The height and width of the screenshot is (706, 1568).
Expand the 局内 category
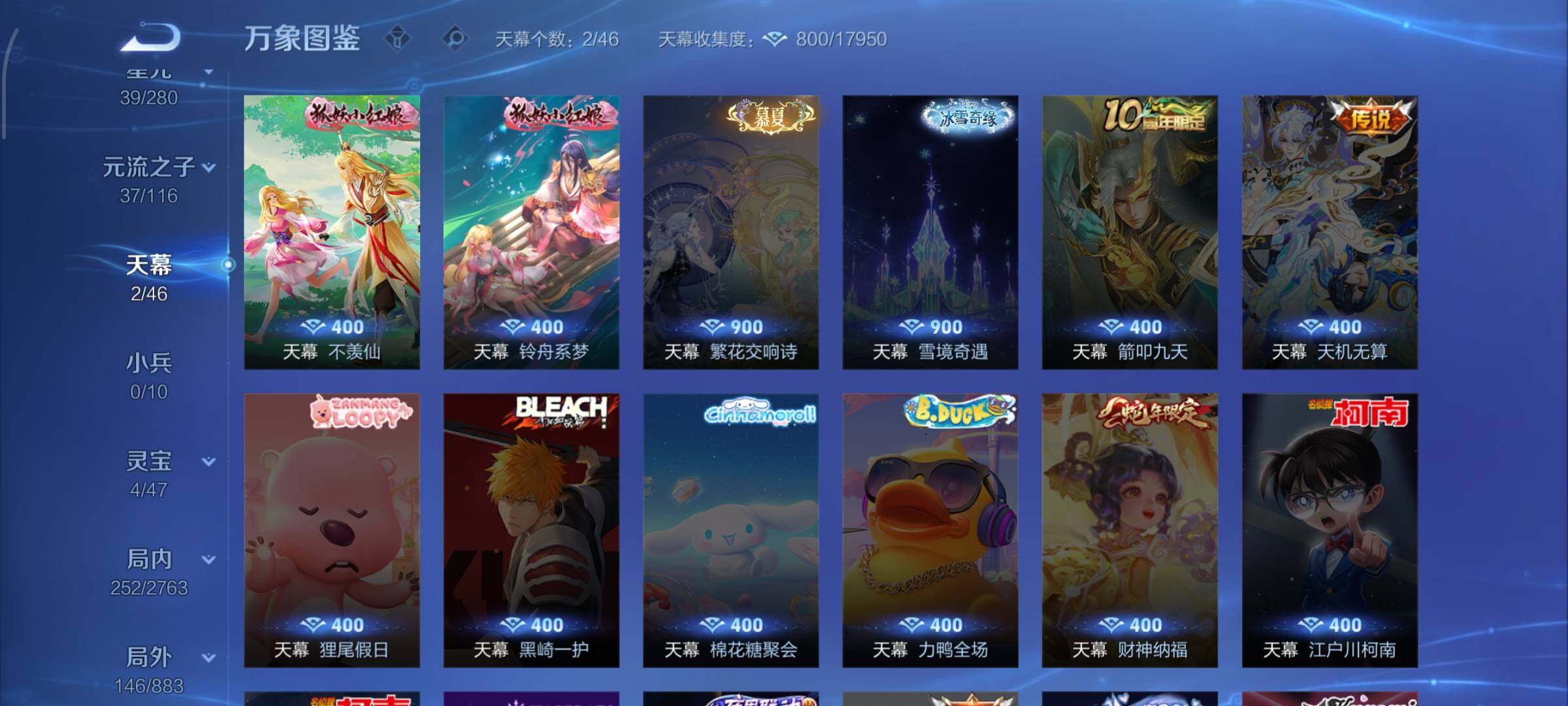click(x=208, y=560)
